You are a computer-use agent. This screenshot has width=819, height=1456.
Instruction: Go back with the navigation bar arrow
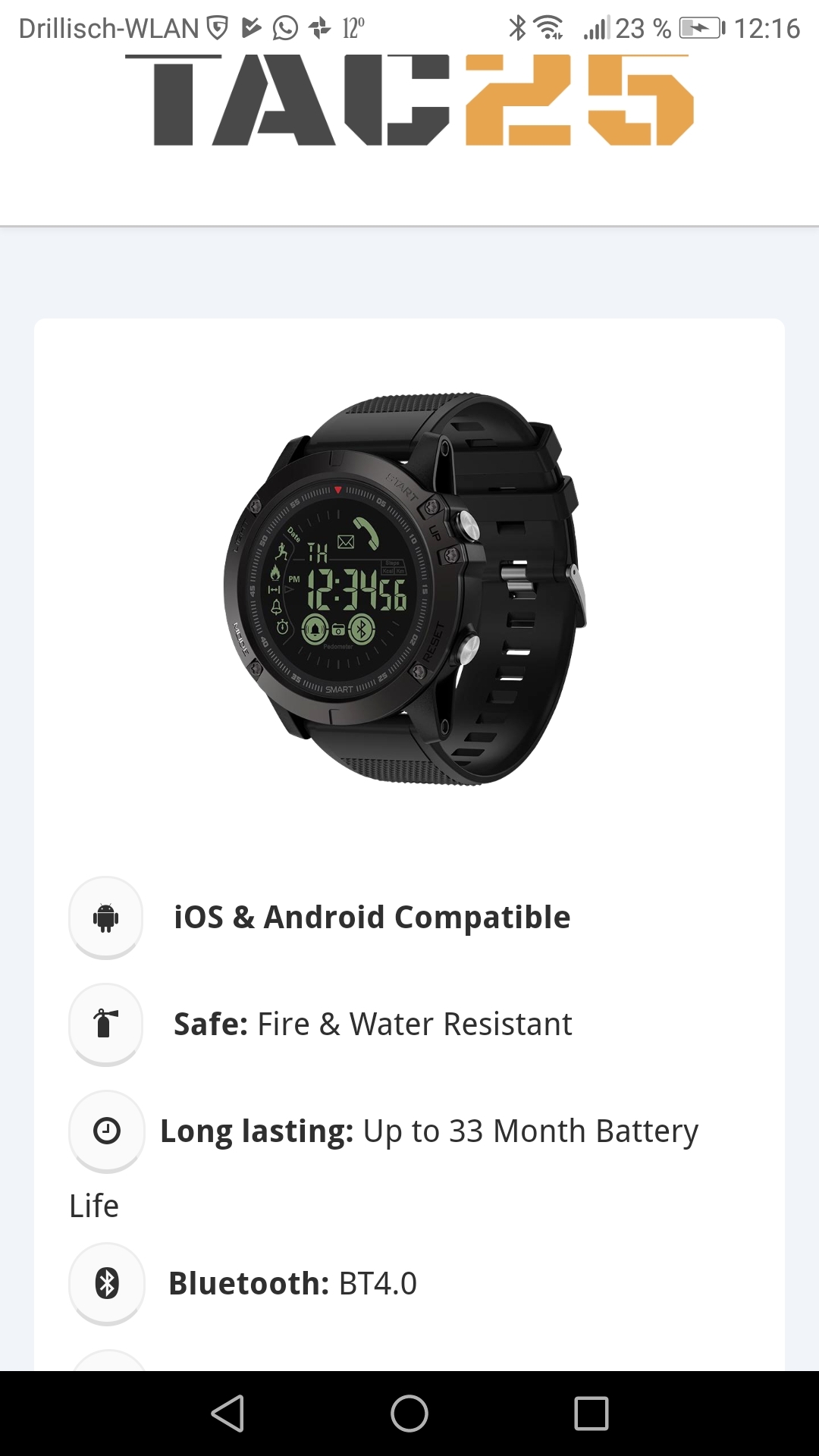coord(227,1414)
